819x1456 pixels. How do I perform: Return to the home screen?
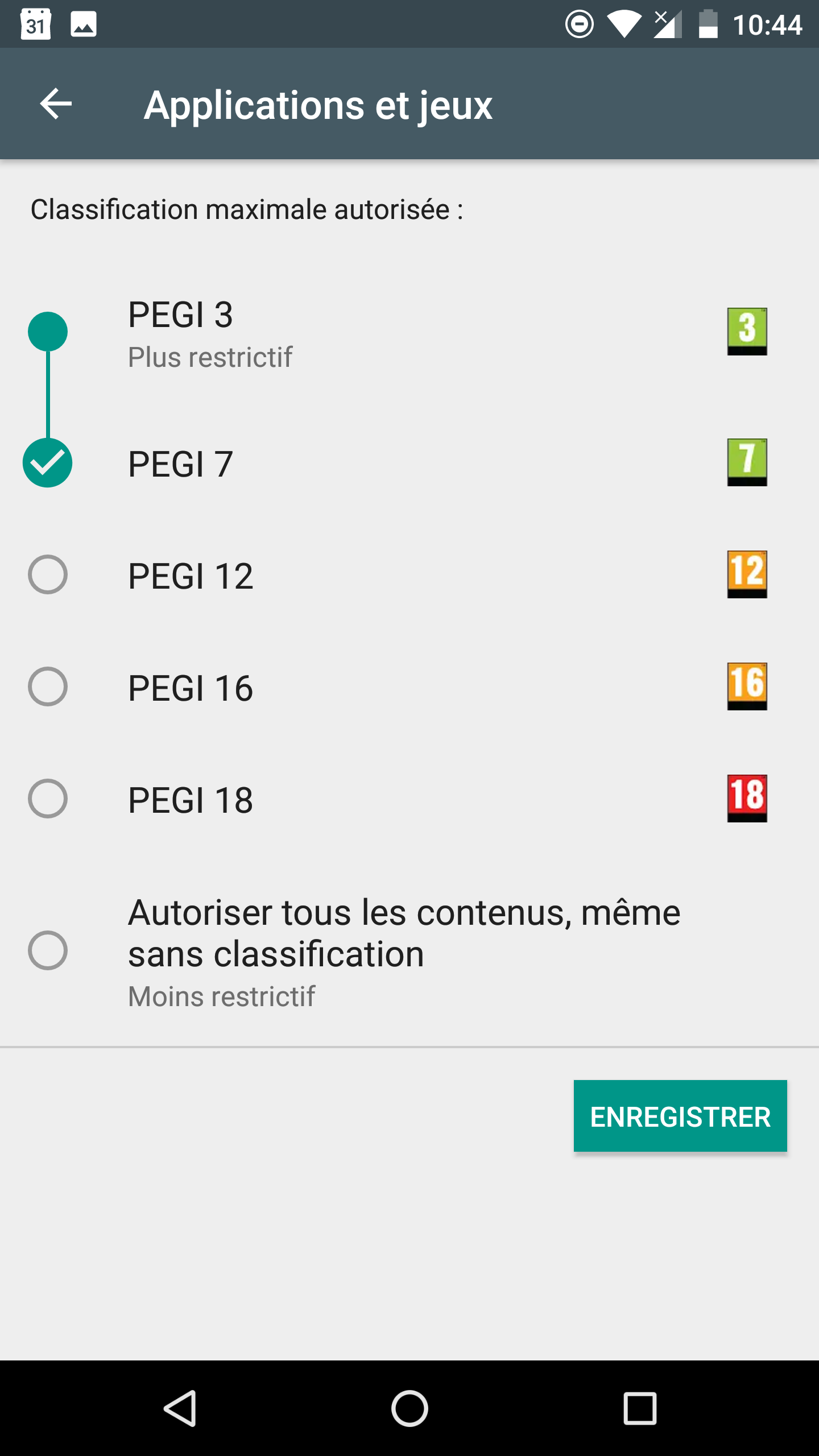[409, 1408]
